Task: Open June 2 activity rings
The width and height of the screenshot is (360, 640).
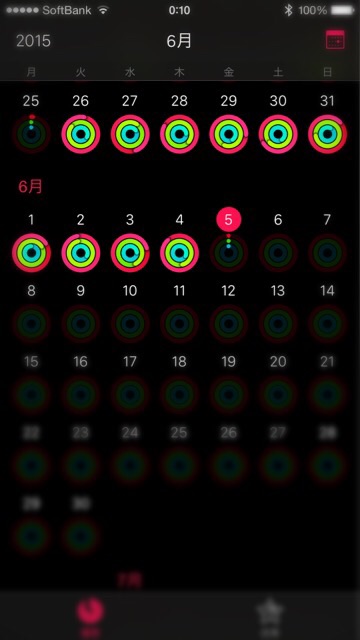Action: click(81, 253)
